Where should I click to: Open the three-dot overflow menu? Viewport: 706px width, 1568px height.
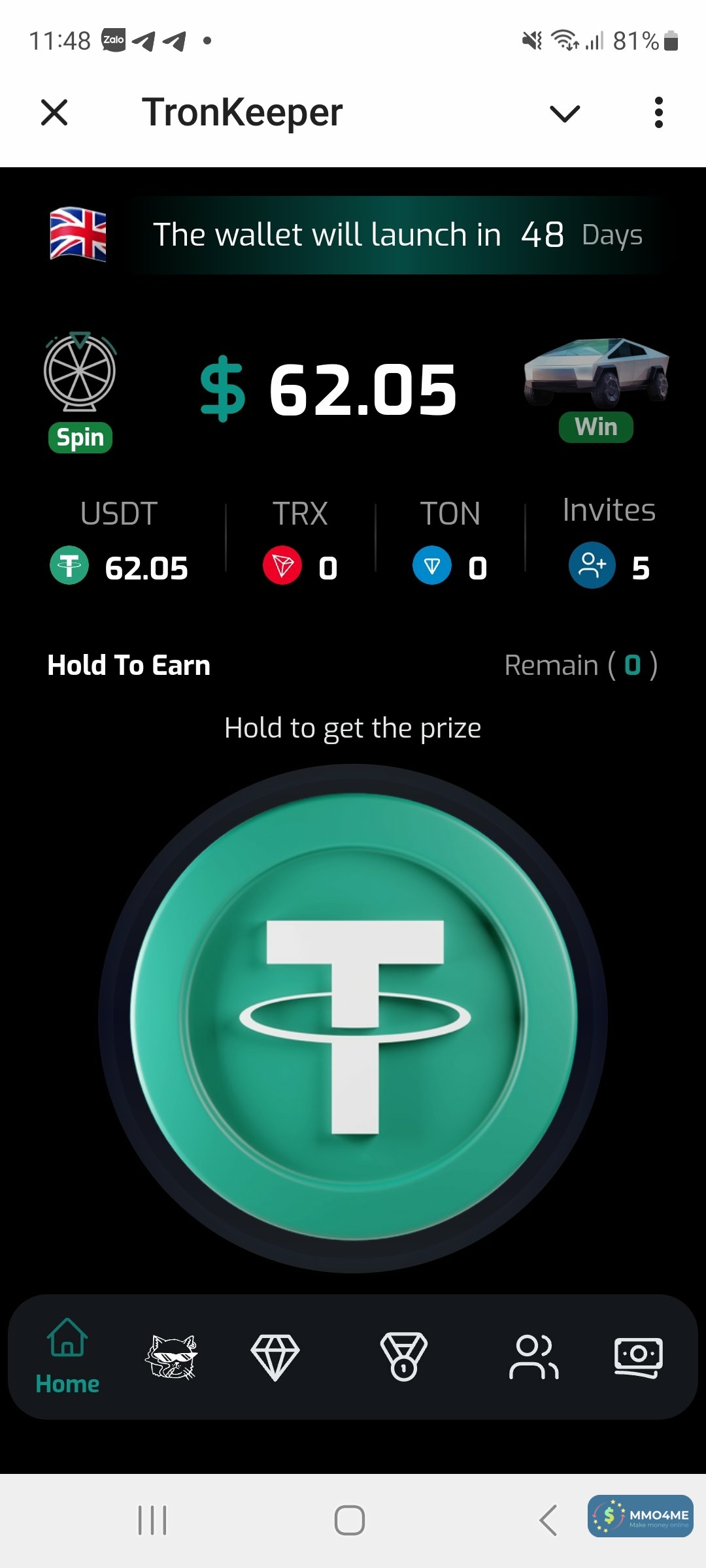658,112
